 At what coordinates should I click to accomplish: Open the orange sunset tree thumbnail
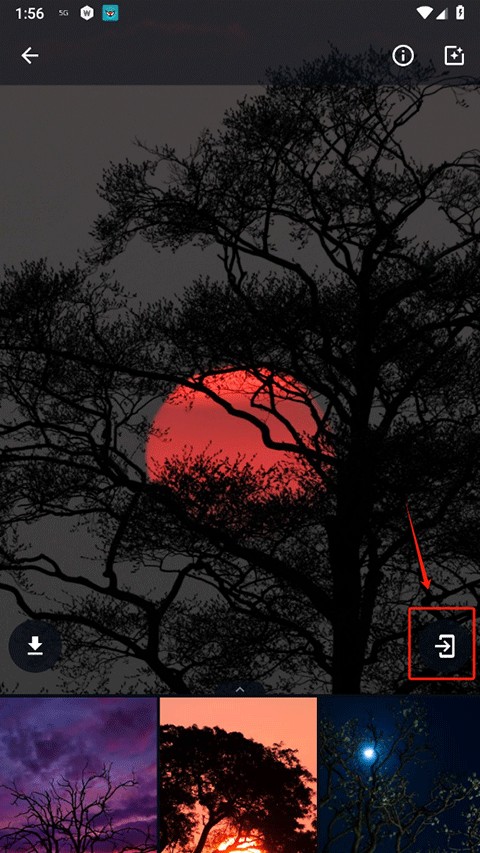point(238,775)
